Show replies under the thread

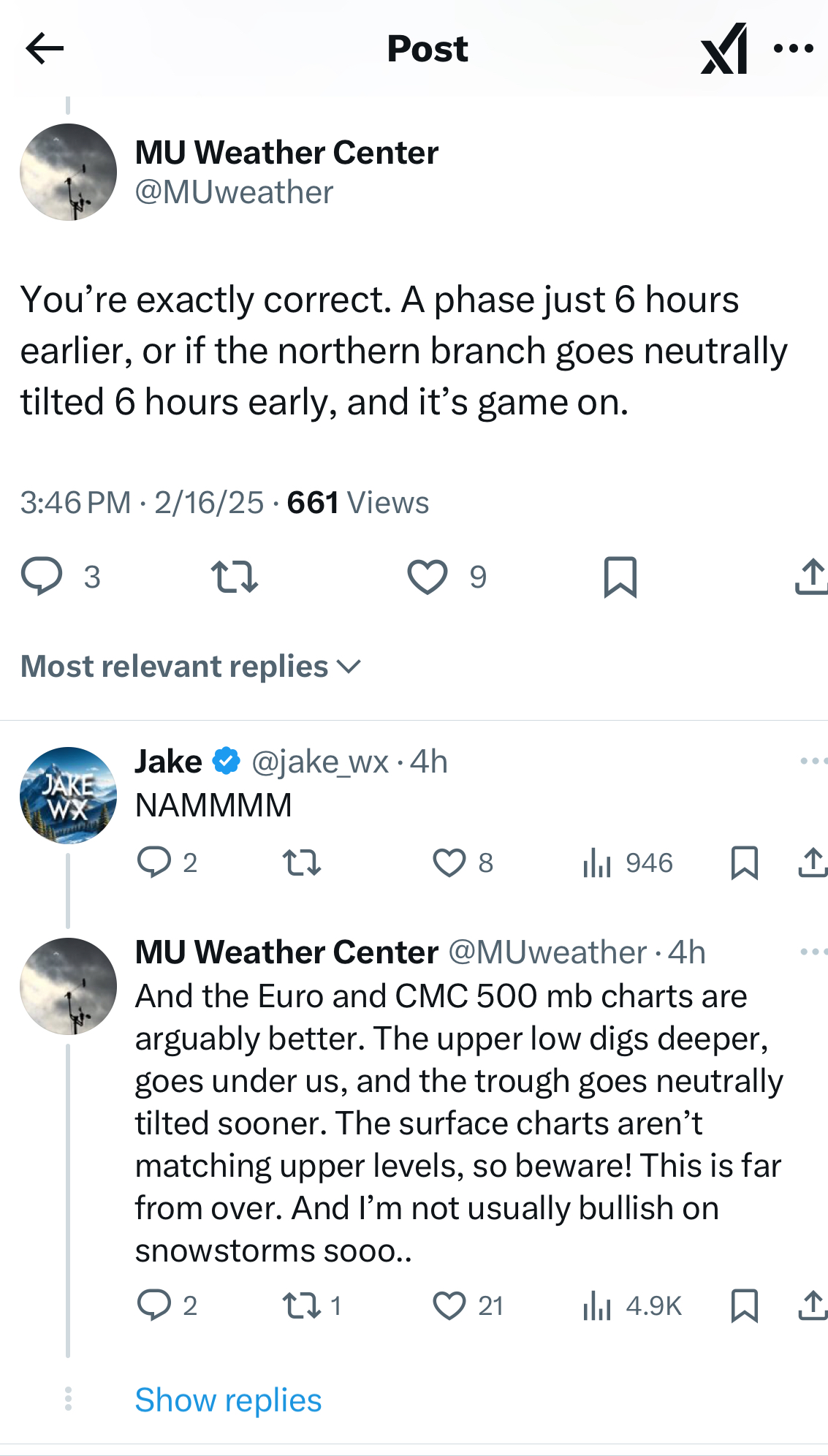pyautogui.click(x=228, y=1400)
